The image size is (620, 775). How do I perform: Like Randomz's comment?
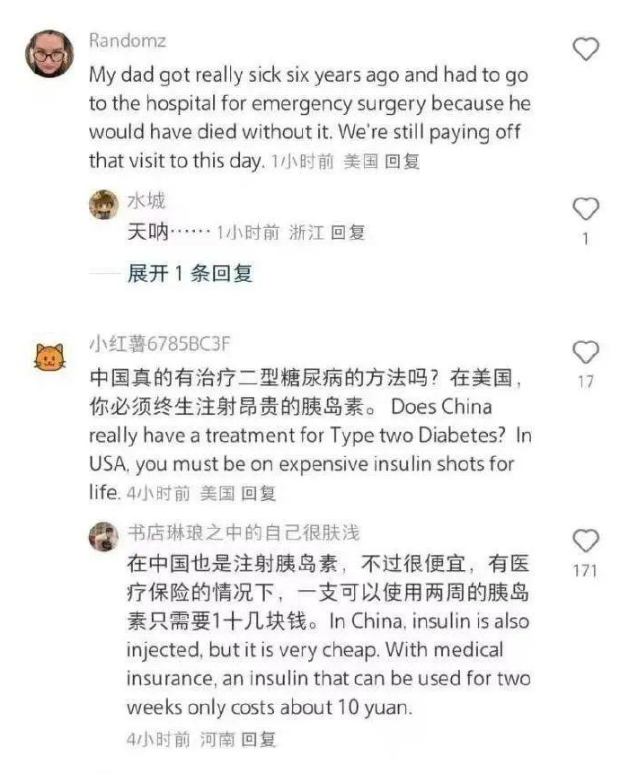[x=585, y=48]
